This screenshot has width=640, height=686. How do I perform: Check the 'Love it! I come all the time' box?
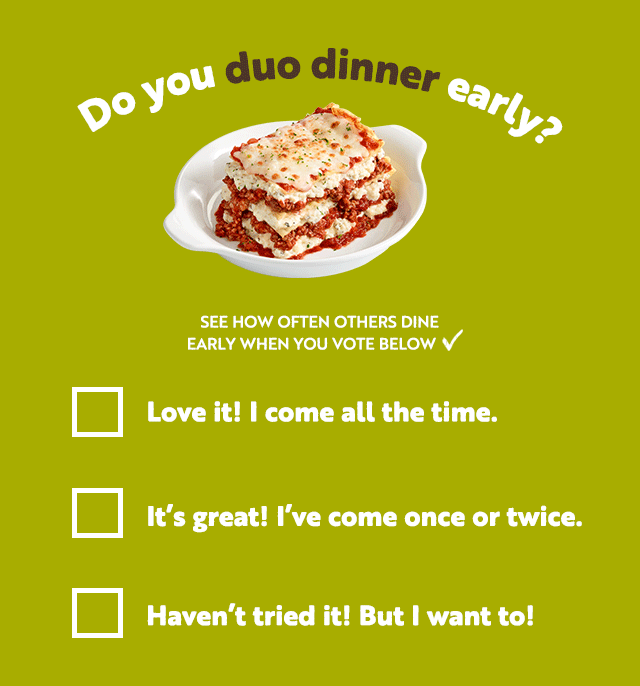(97, 412)
